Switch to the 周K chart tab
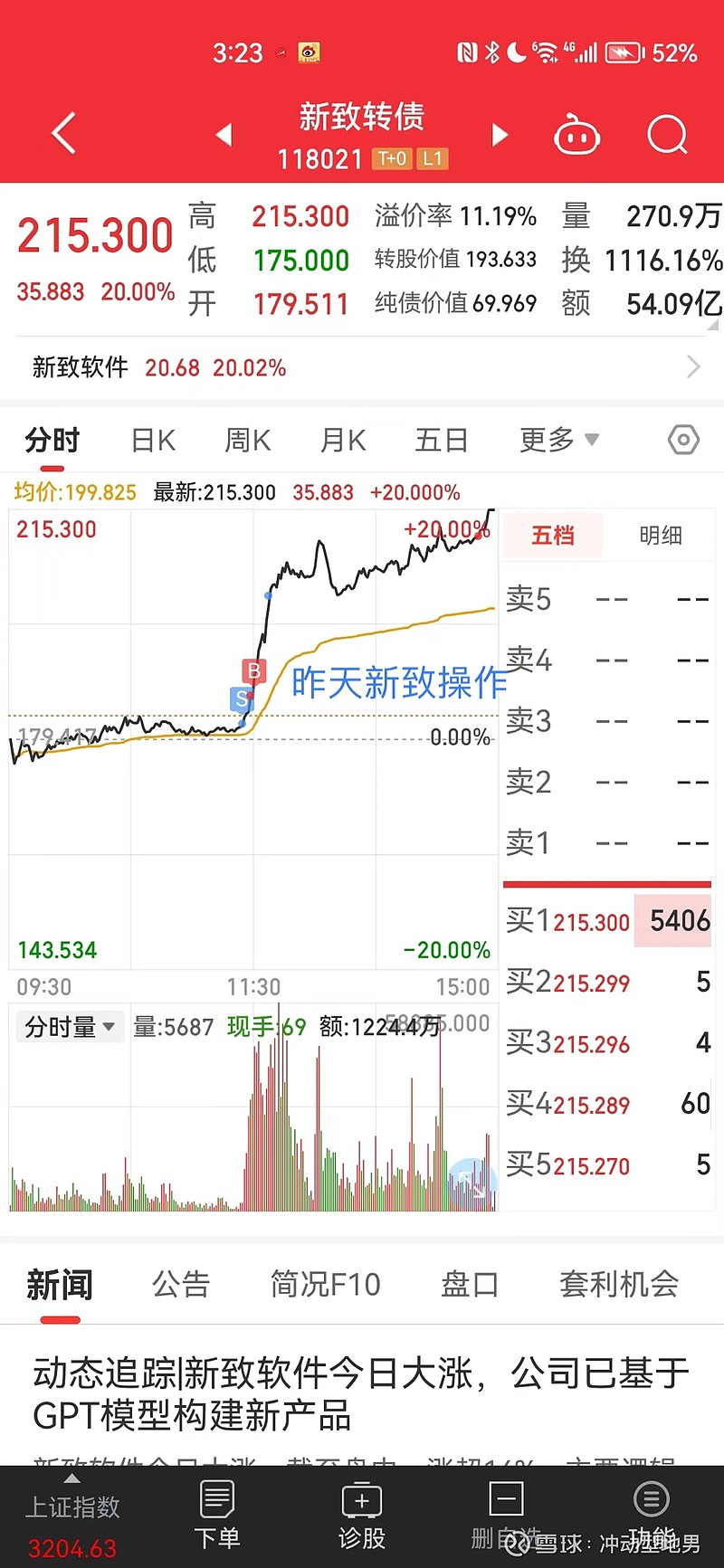 248,441
